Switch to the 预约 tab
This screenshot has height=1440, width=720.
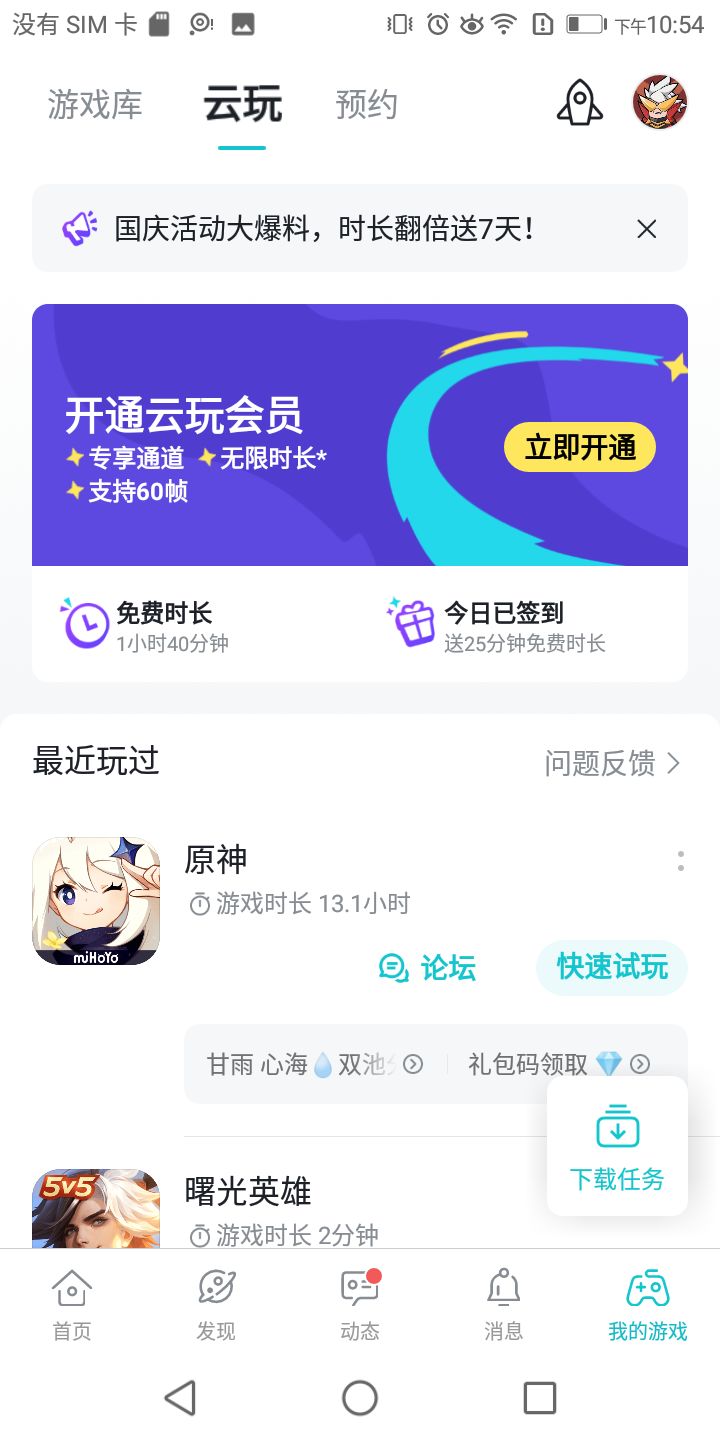point(367,103)
